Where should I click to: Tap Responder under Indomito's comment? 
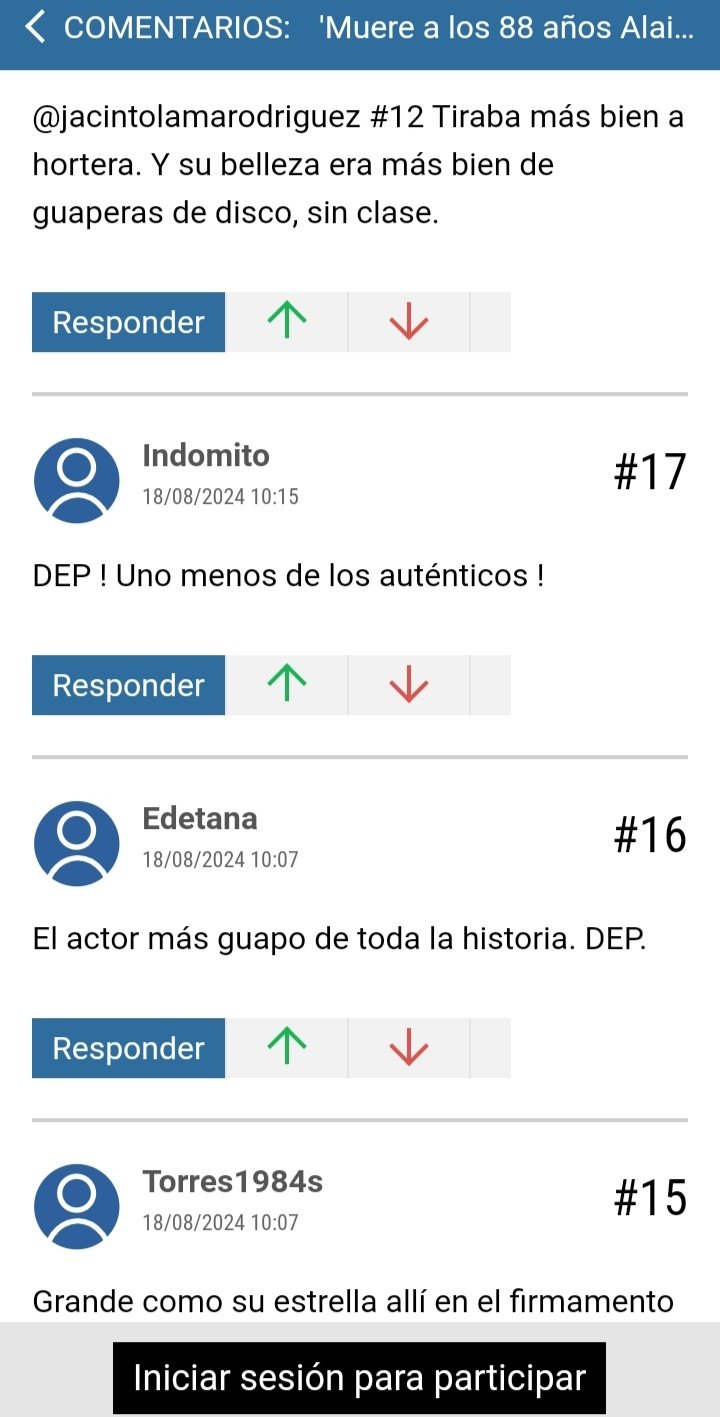click(x=128, y=685)
